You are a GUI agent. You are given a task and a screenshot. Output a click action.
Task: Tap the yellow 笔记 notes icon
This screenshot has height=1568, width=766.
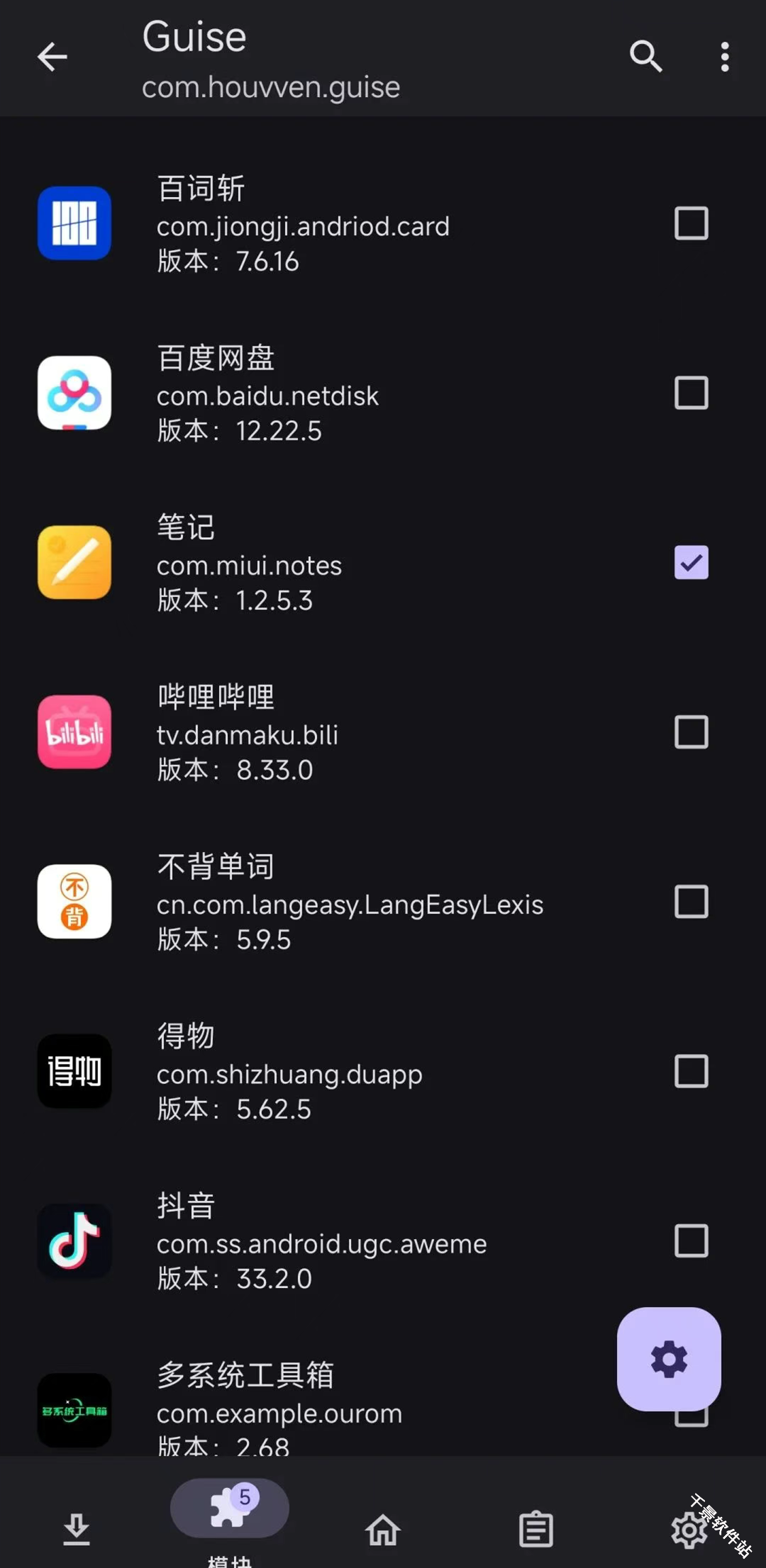tap(74, 563)
